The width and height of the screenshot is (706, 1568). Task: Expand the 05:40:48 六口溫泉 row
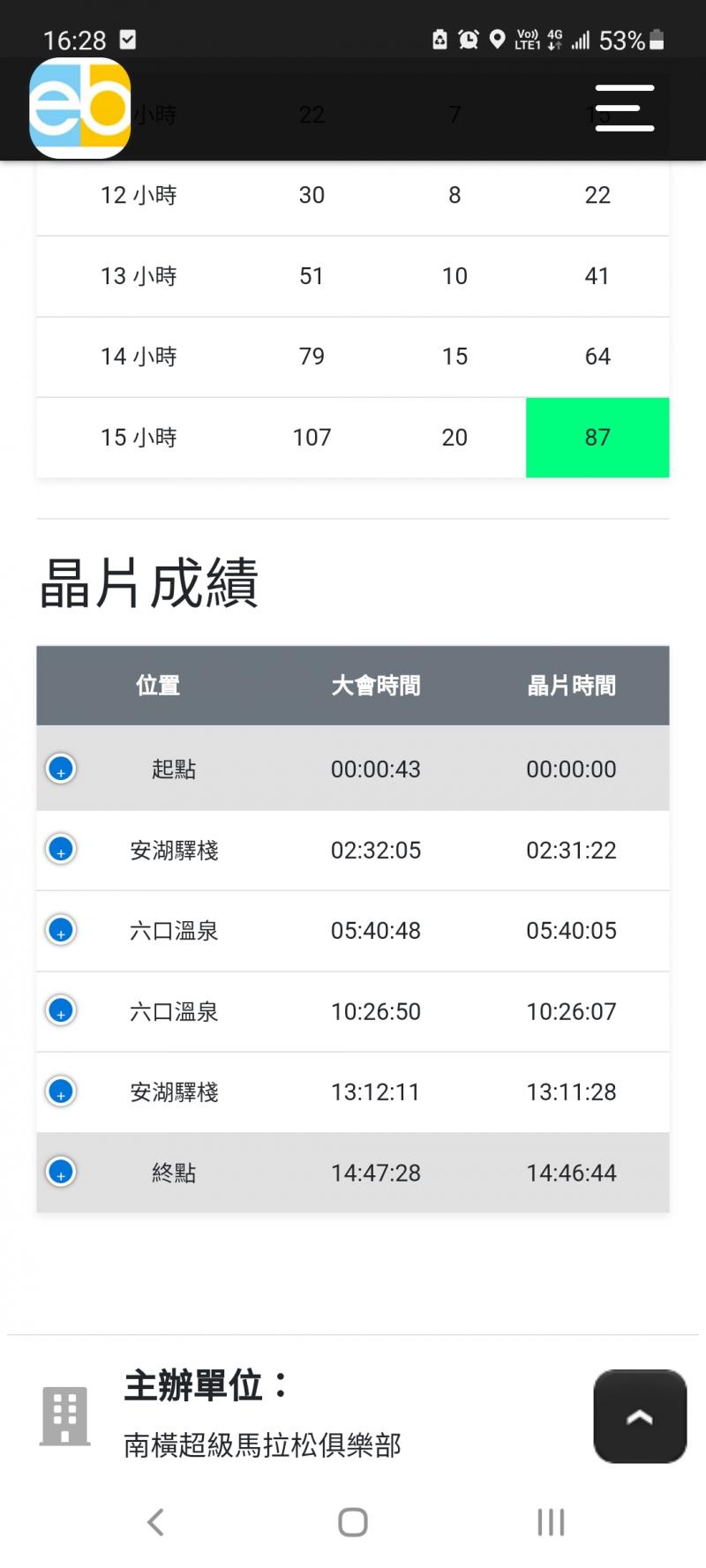[x=61, y=930]
